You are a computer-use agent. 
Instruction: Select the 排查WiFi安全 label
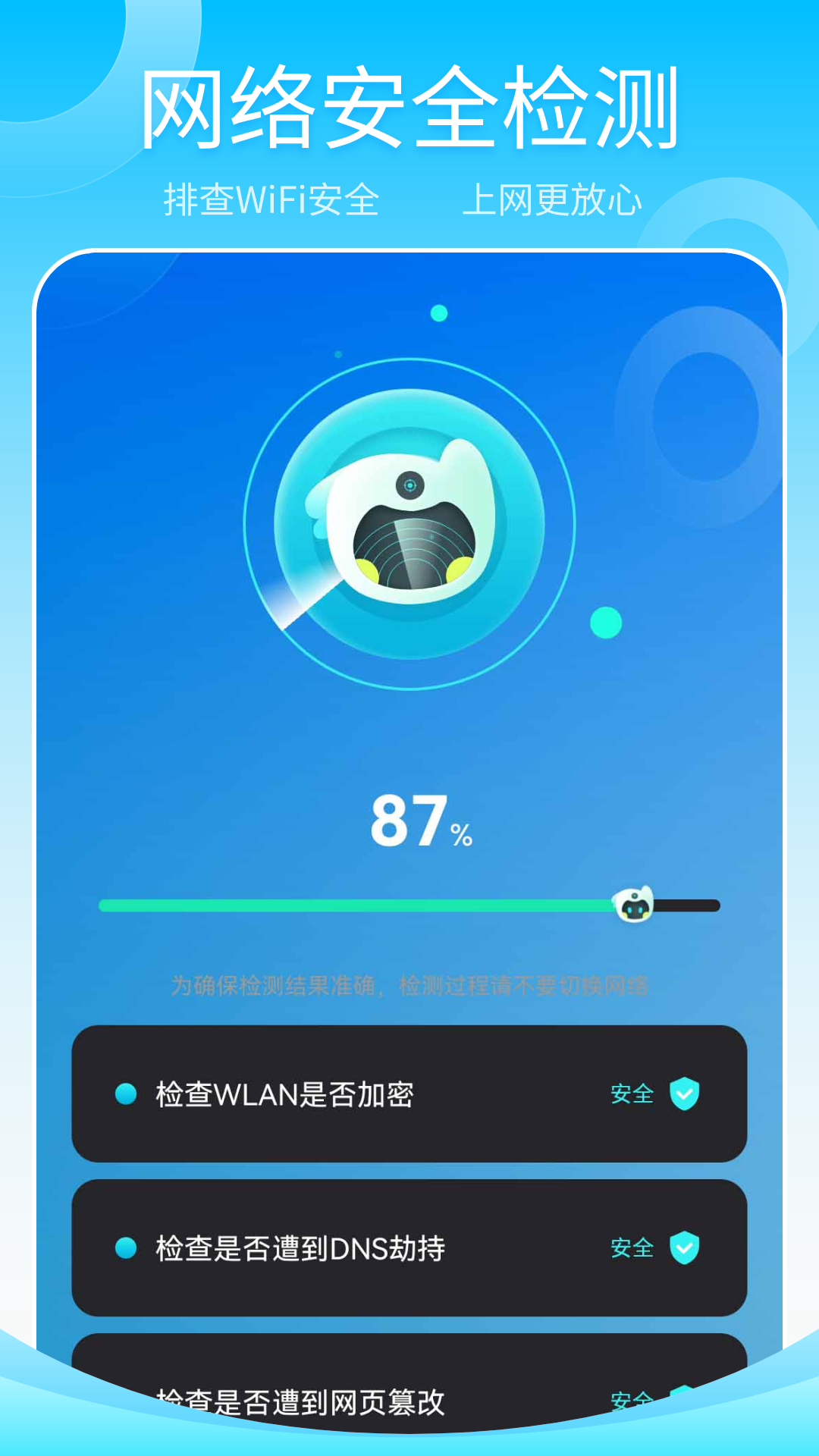click(271, 199)
